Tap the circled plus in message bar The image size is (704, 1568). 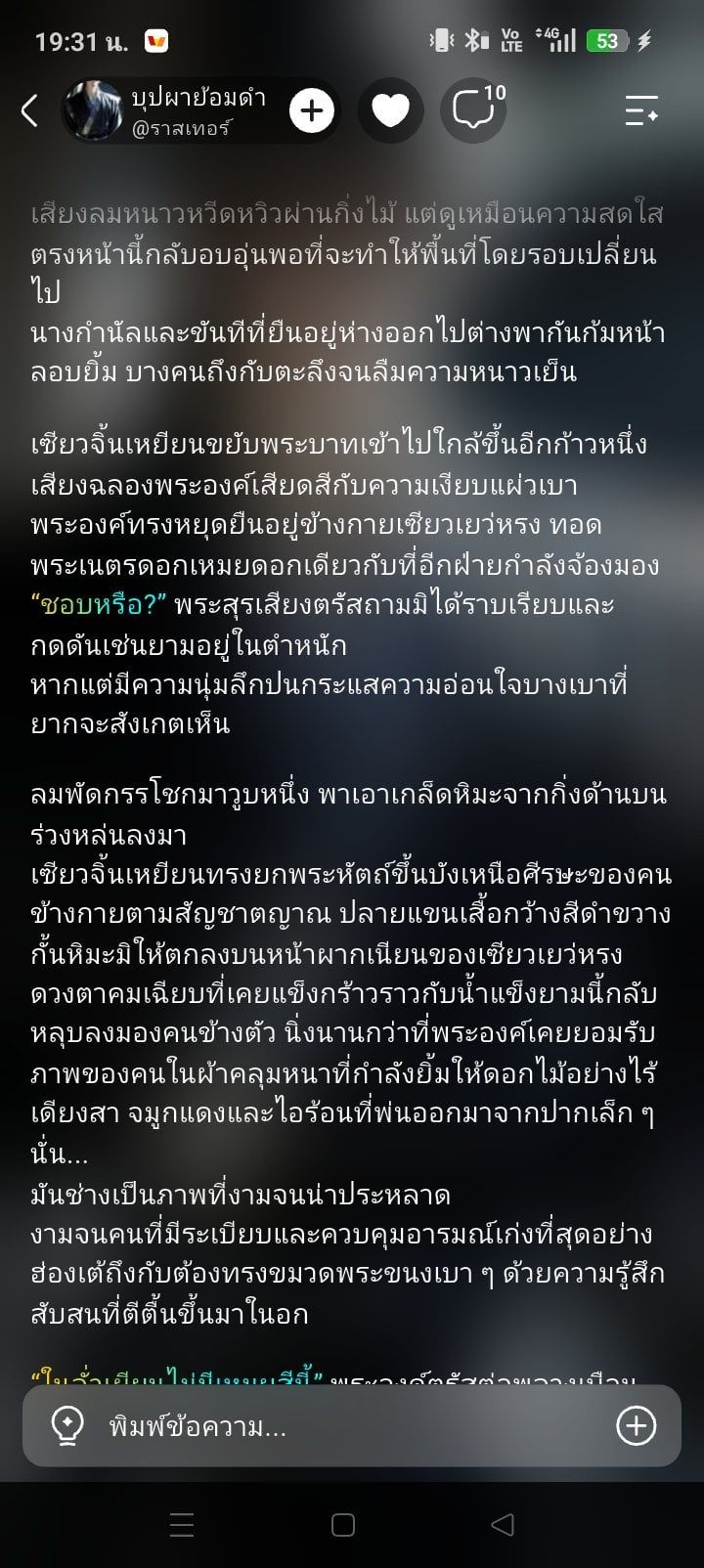click(x=636, y=1426)
